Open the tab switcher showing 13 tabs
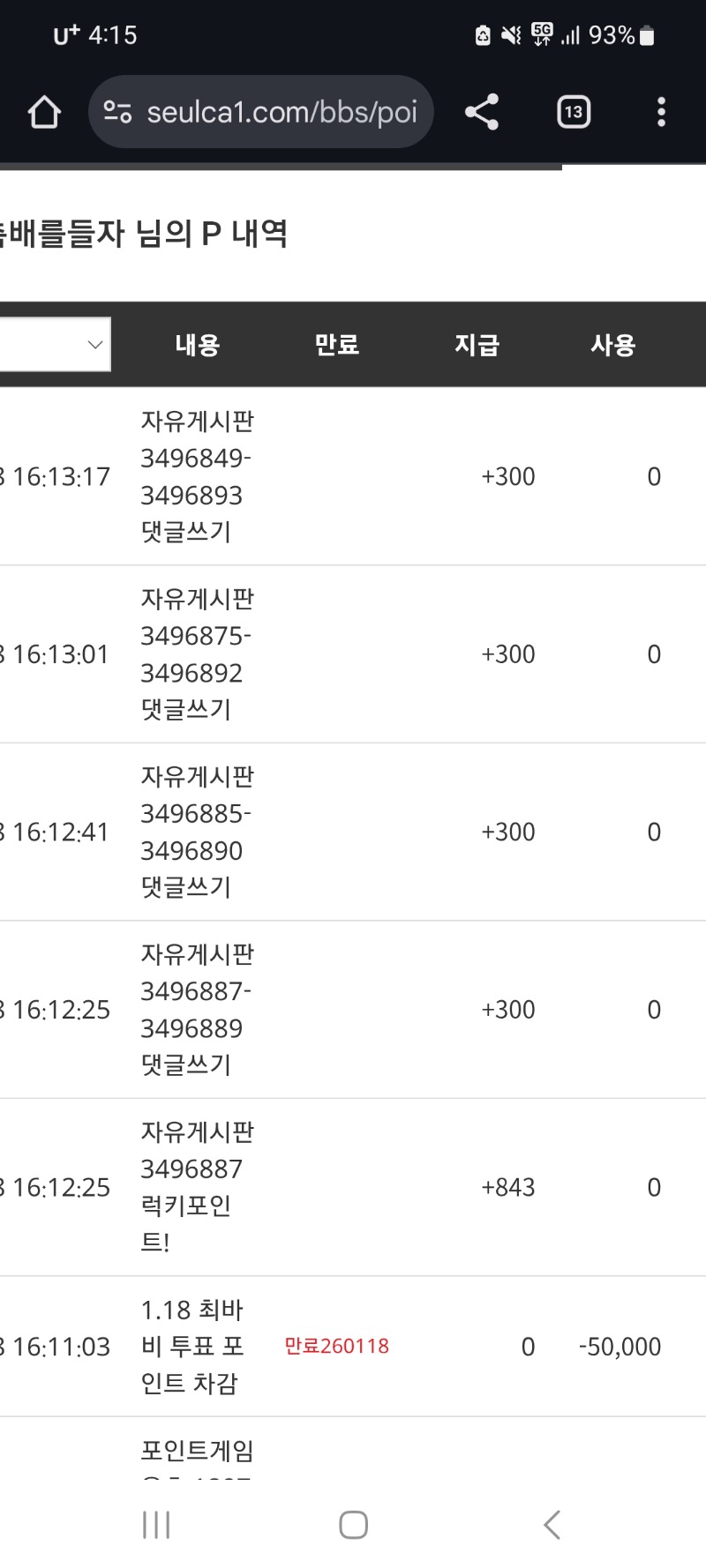The image size is (706, 1568). 574,112
